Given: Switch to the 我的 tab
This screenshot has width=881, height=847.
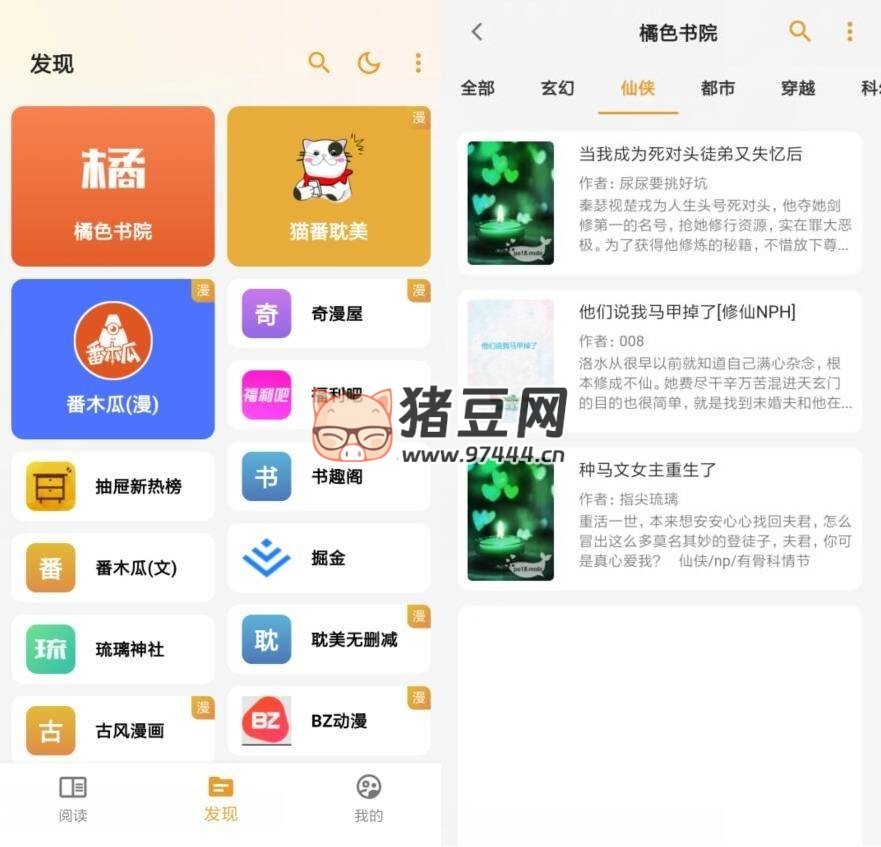Looking at the screenshot, I should pyautogui.click(x=369, y=799).
